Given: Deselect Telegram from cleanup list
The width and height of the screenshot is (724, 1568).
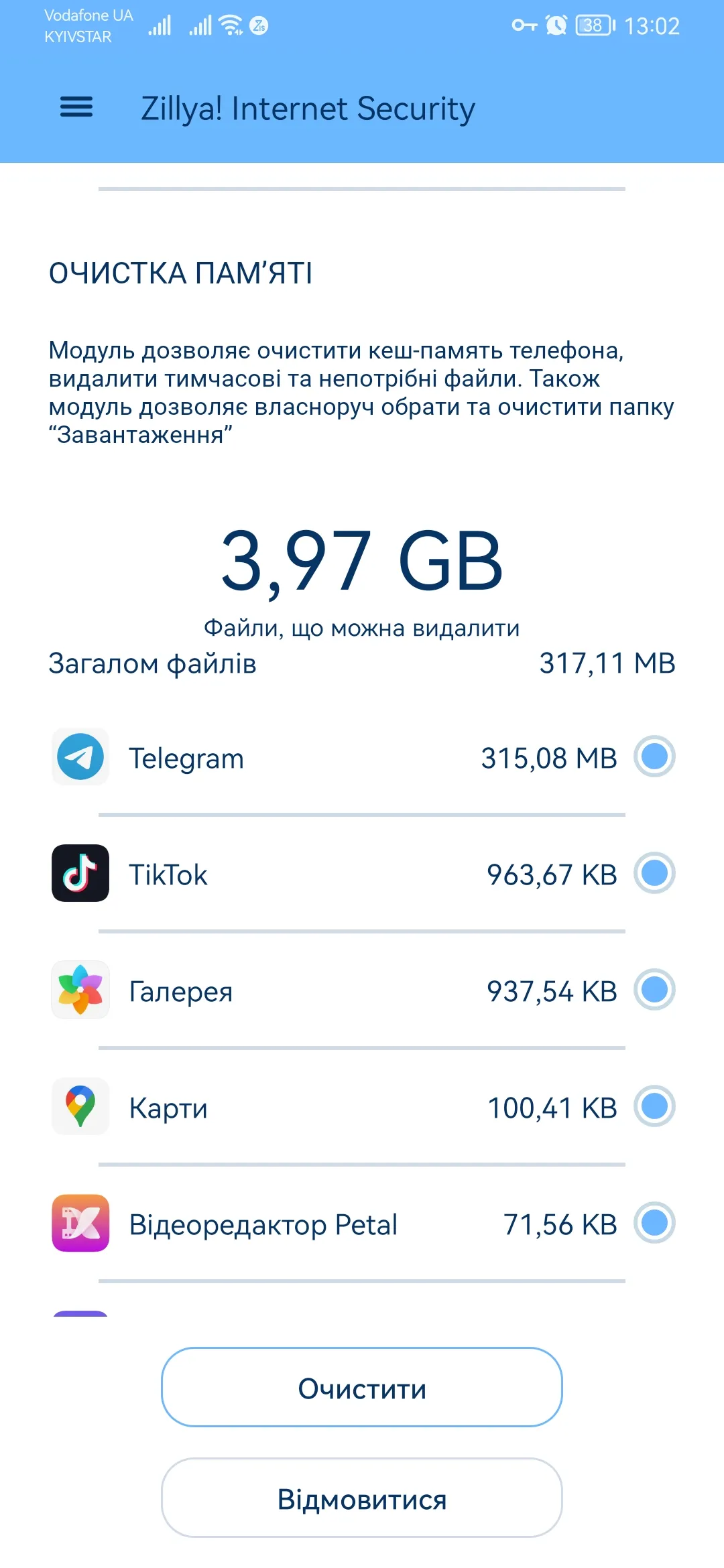Looking at the screenshot, I should (x=654, y=757).
